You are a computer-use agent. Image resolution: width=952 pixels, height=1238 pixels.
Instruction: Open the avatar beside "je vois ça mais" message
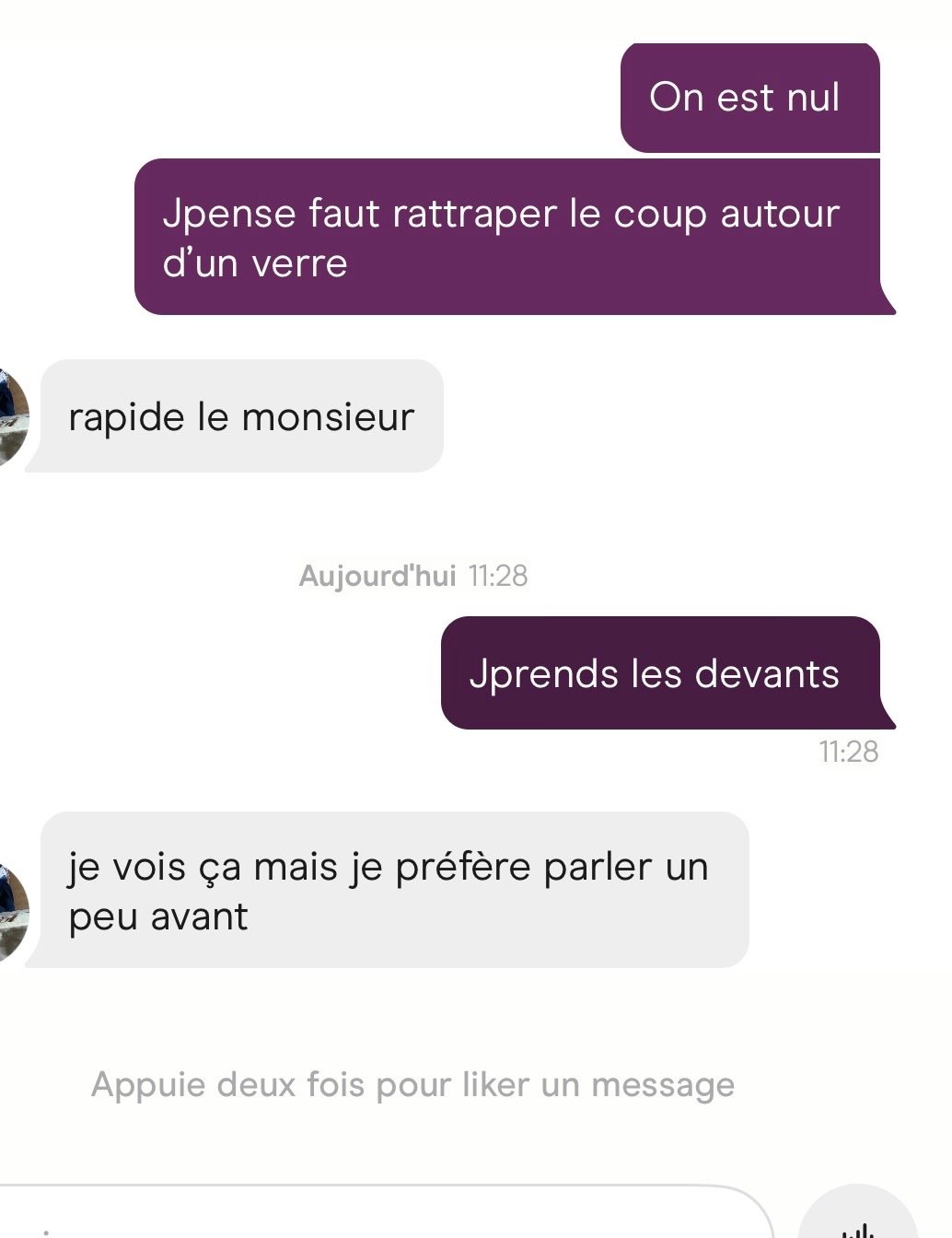[x=12, y=913]
